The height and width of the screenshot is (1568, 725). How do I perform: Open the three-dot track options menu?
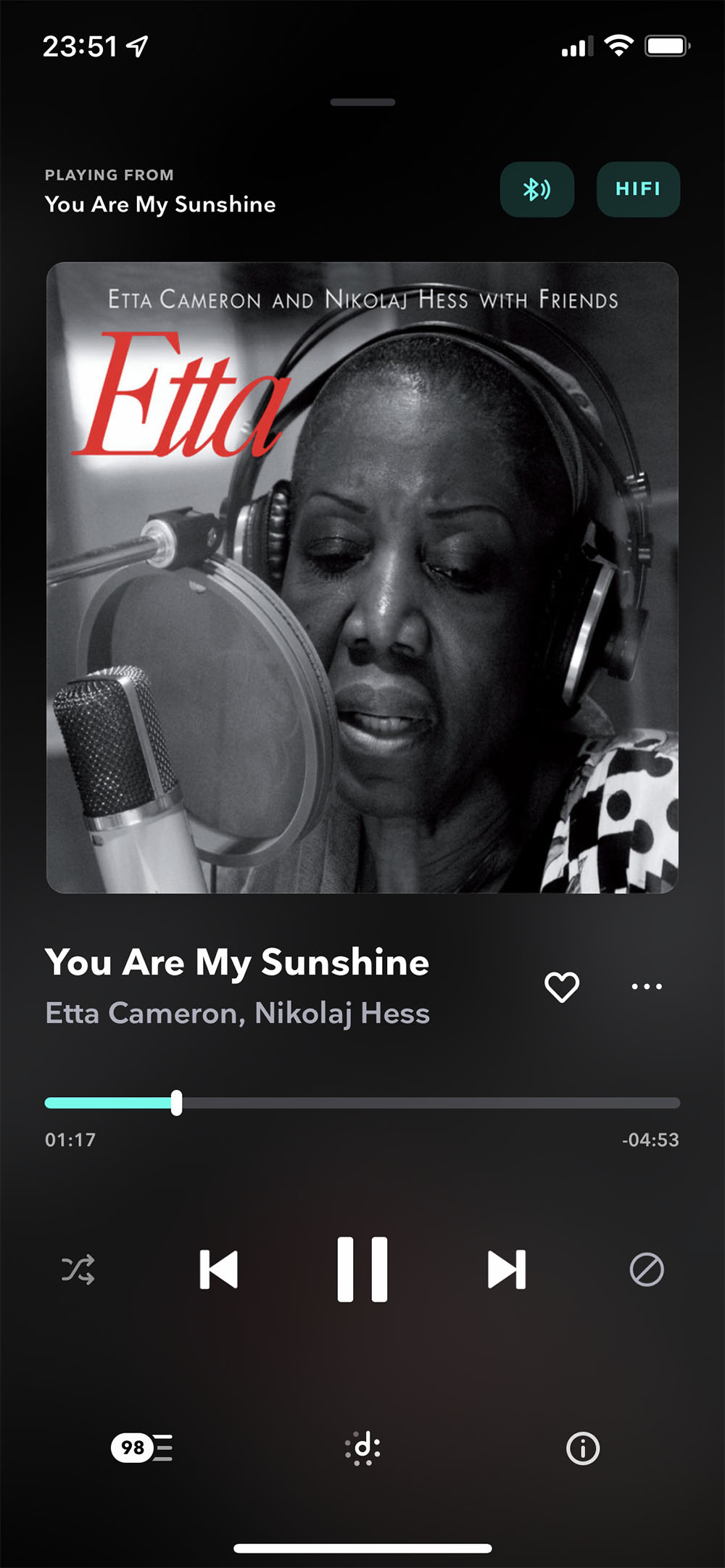[x=646, y=987]
